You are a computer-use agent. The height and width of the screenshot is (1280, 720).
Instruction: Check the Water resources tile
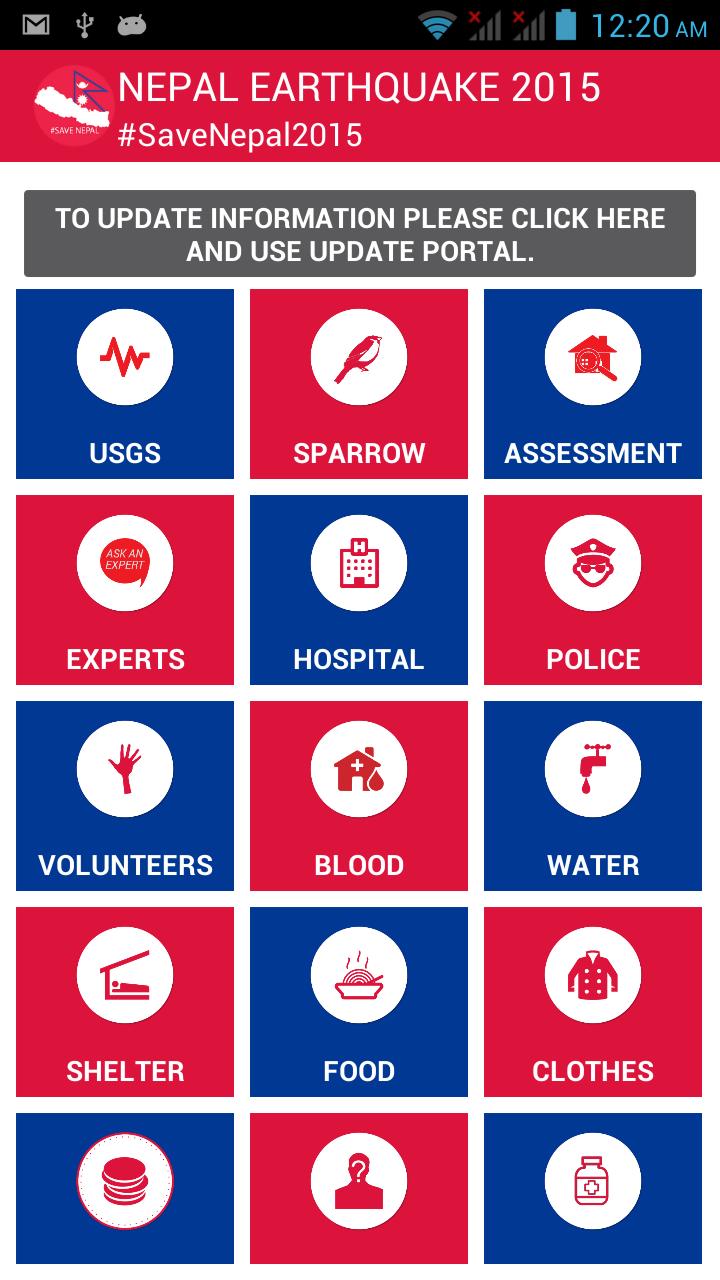point(593,796)
